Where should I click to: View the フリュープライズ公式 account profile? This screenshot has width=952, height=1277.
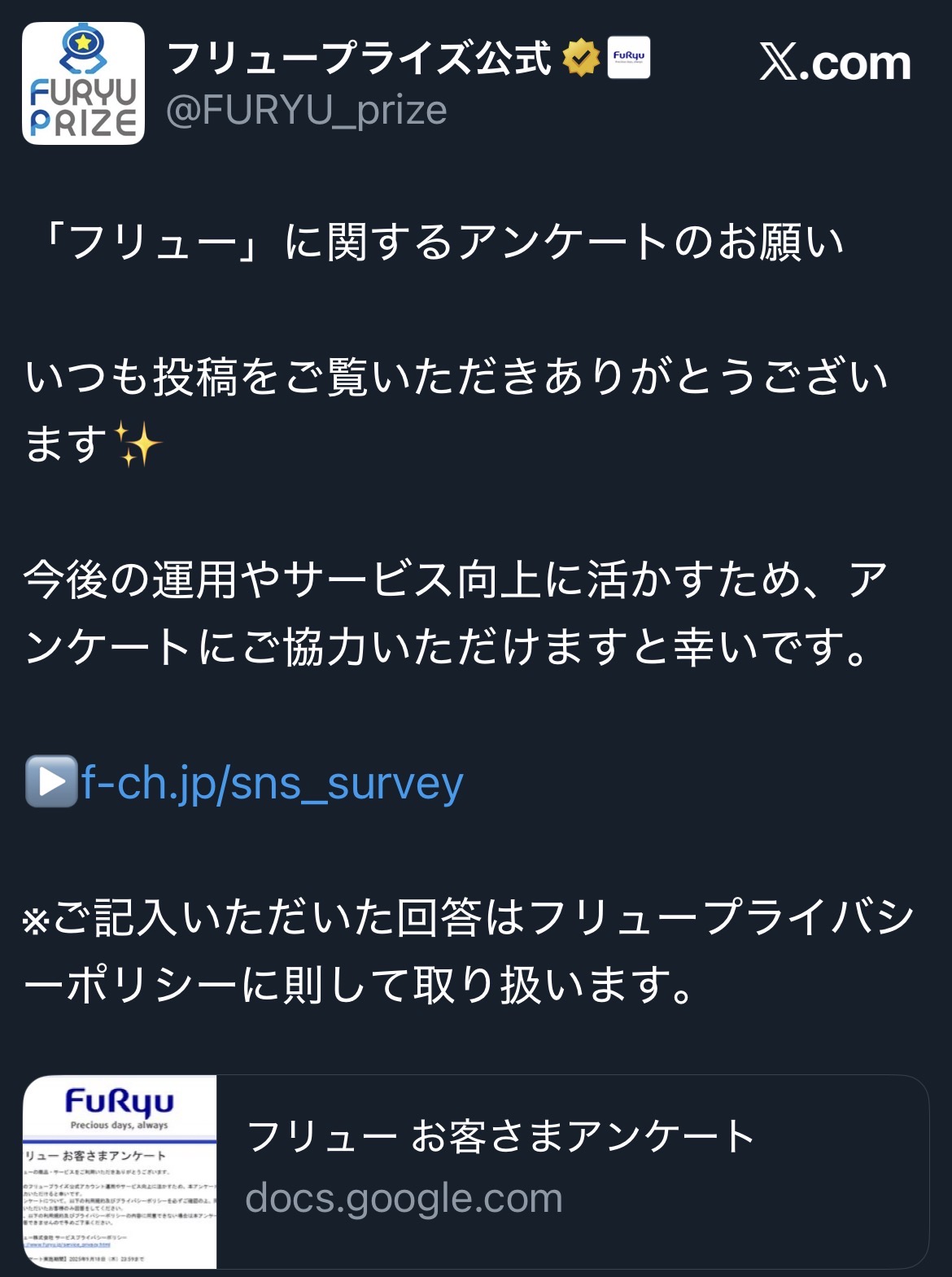coord(359,58)
